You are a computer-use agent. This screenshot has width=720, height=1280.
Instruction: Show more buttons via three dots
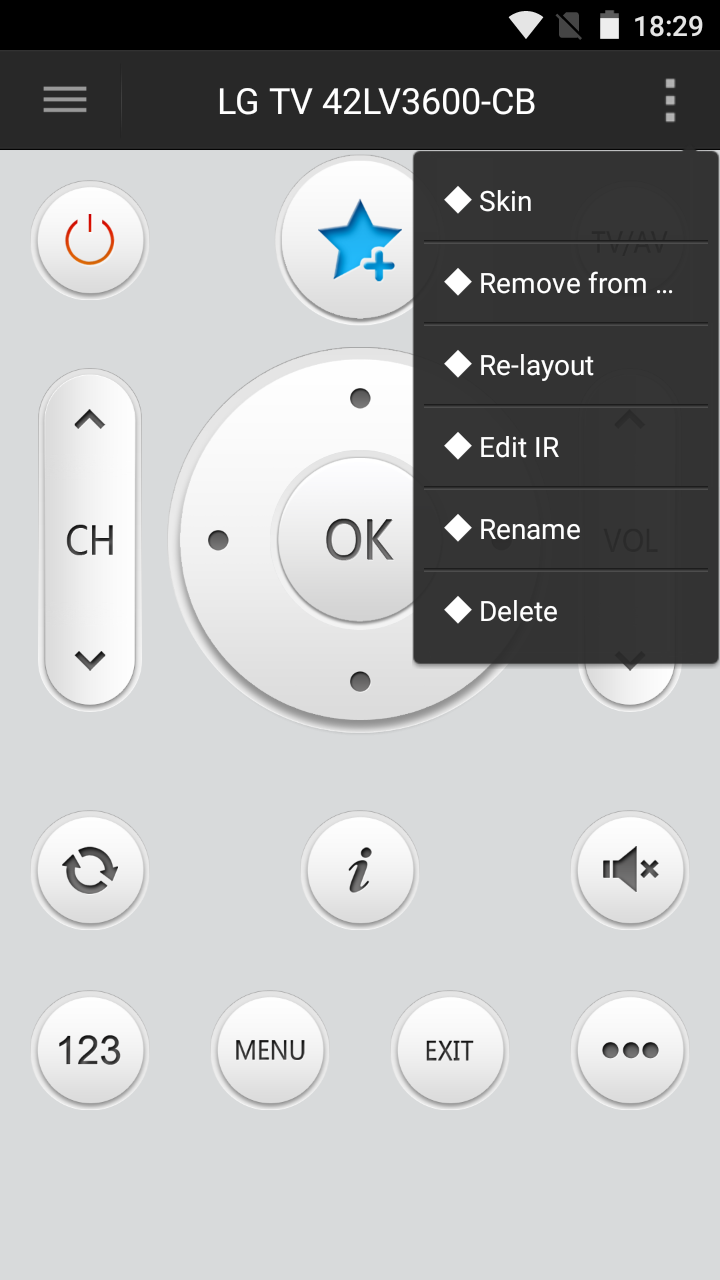[630, 1050]
